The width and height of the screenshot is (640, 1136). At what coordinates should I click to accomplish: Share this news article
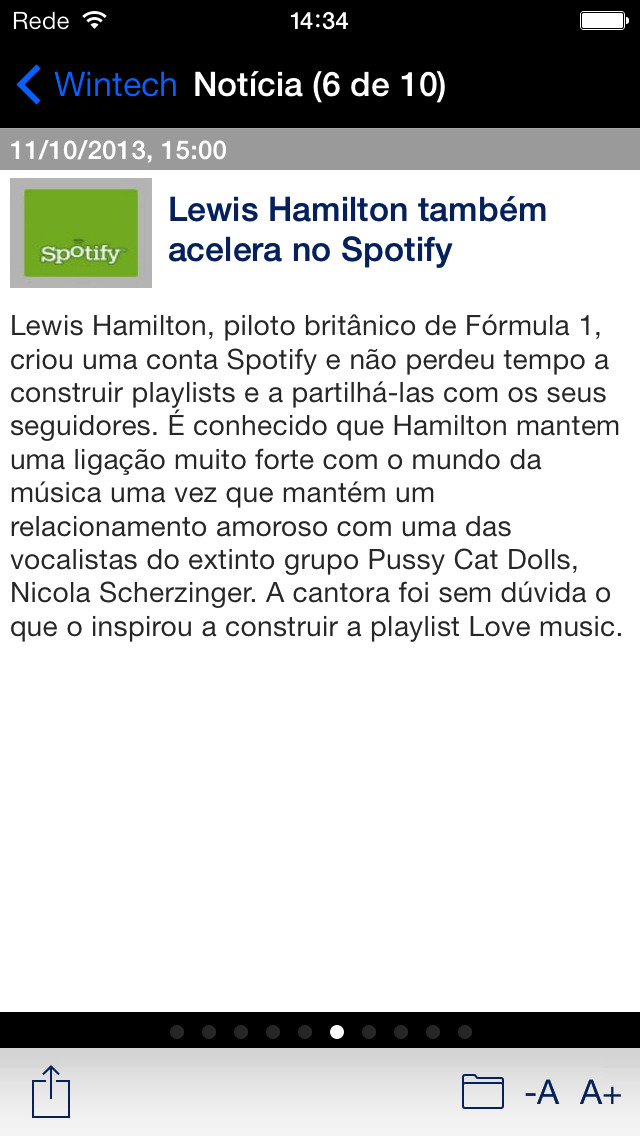(x=51, y=1091)
